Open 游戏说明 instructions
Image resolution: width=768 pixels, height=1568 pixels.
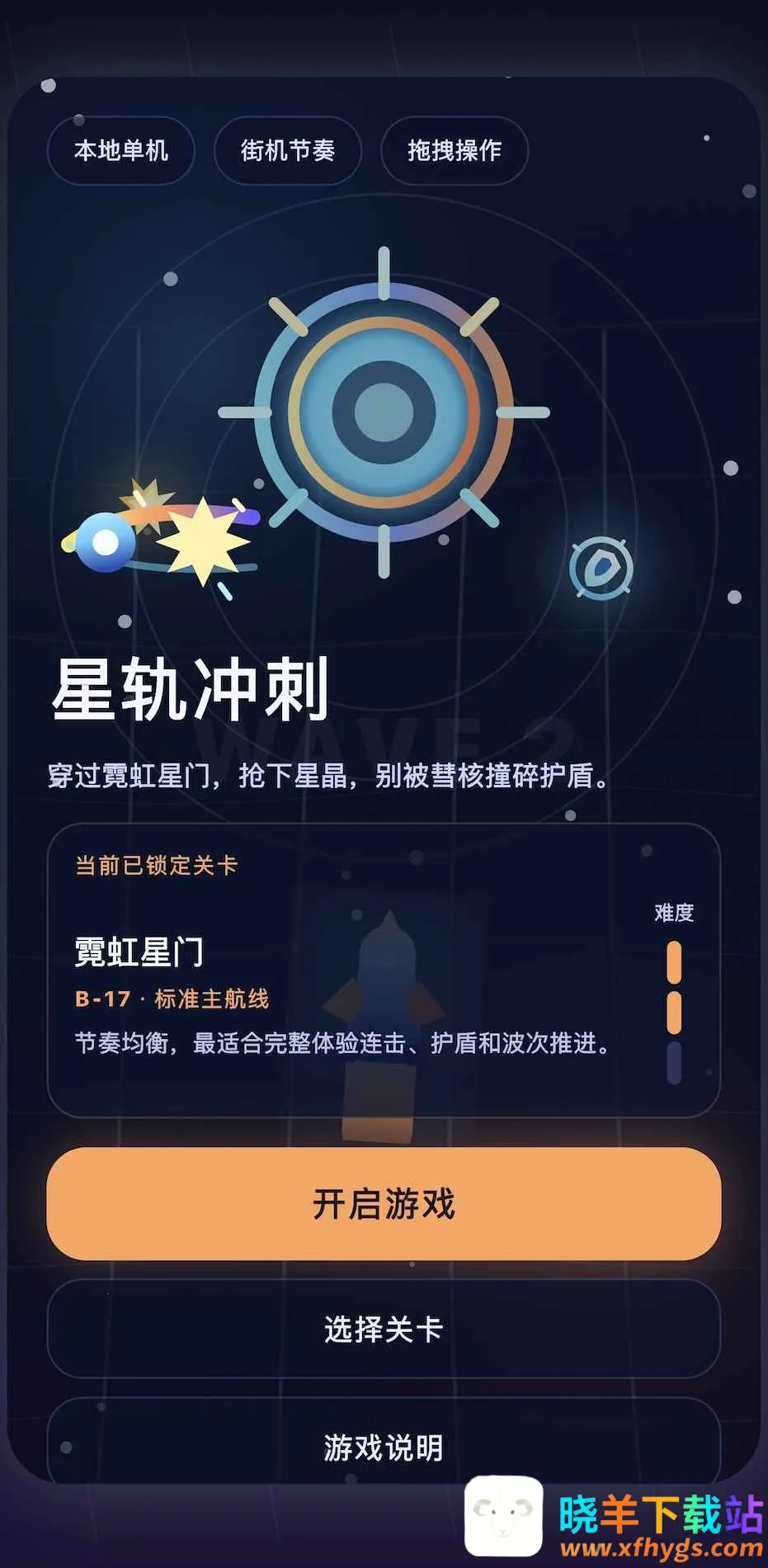[x=384, y=1446]
